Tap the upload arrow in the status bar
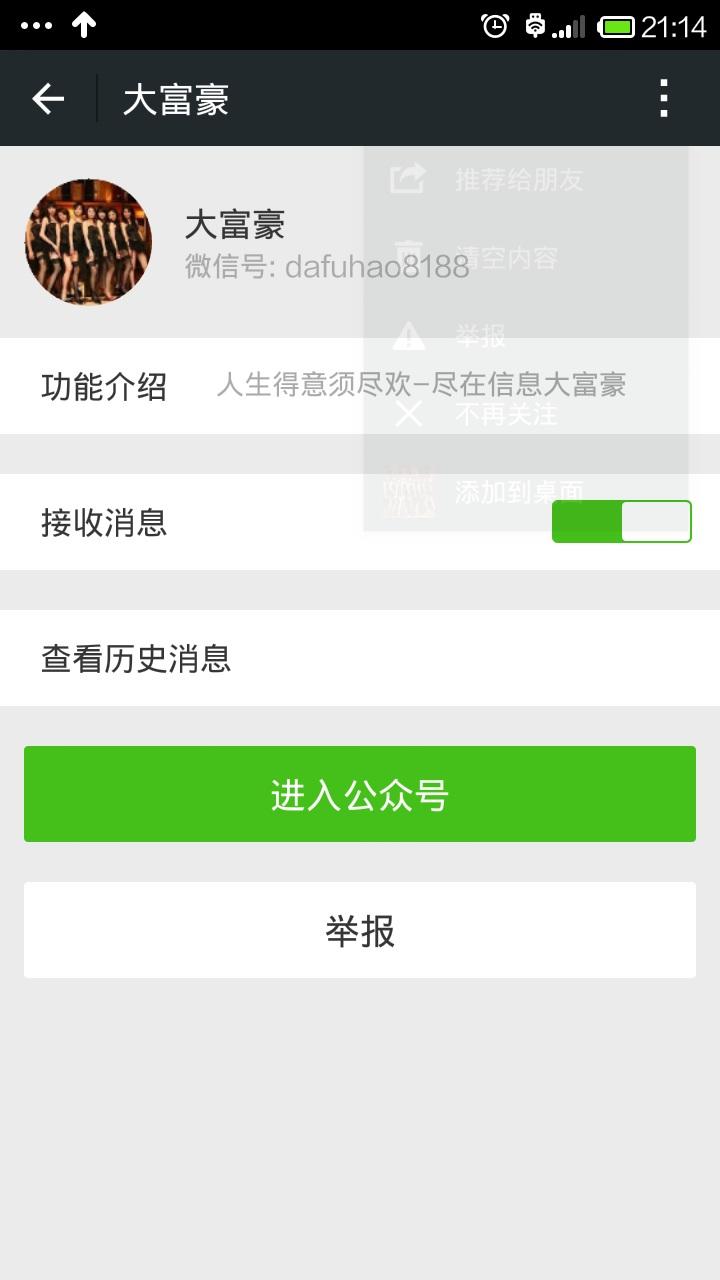 [83, 25]
